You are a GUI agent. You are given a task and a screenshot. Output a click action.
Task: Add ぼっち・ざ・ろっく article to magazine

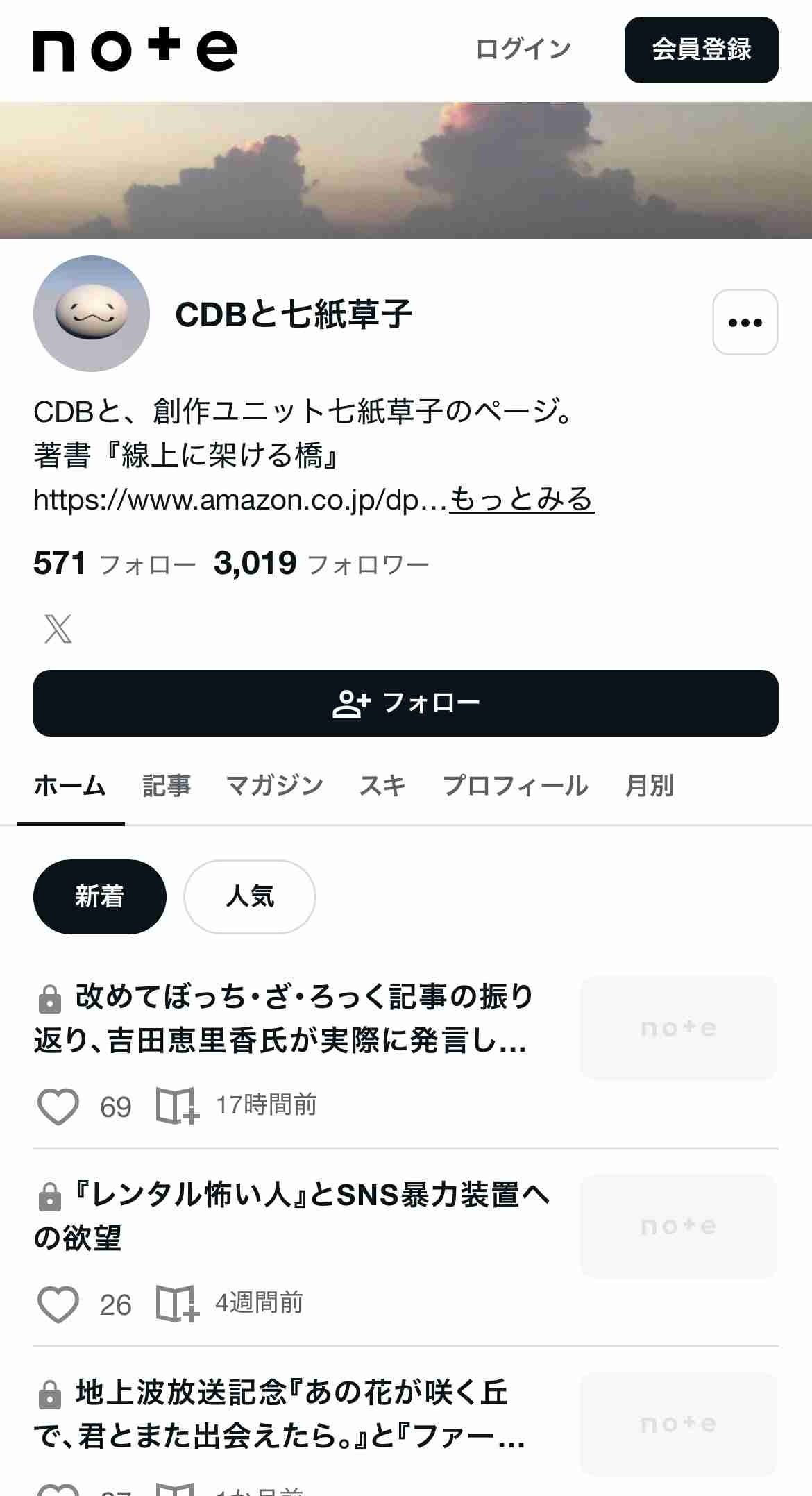coord(177,1106)
